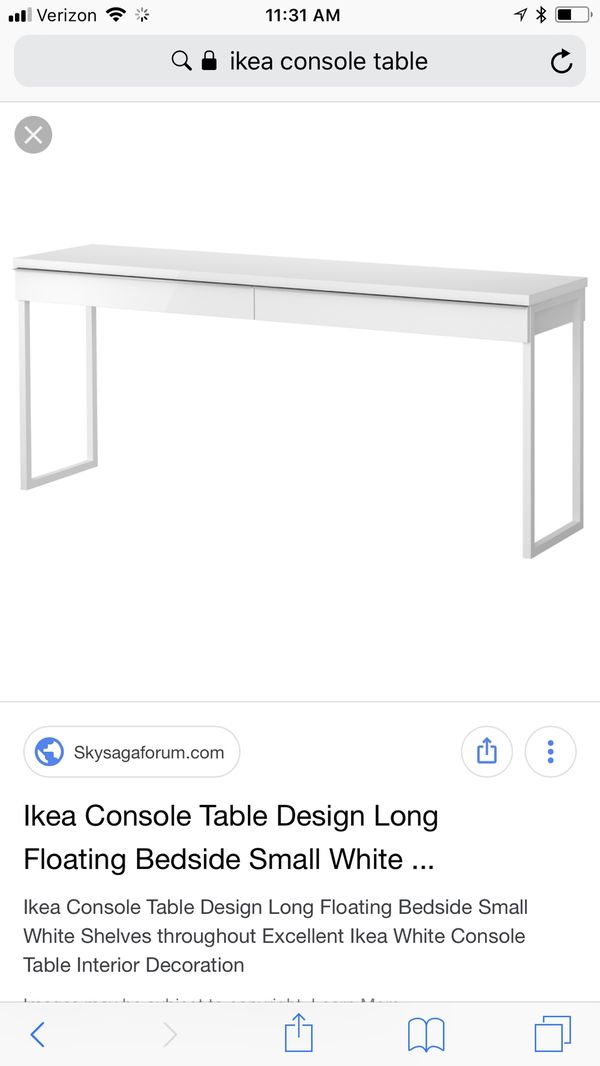Show open Safari tabs
600x1066 pixels.
(x=552, y=1034)
